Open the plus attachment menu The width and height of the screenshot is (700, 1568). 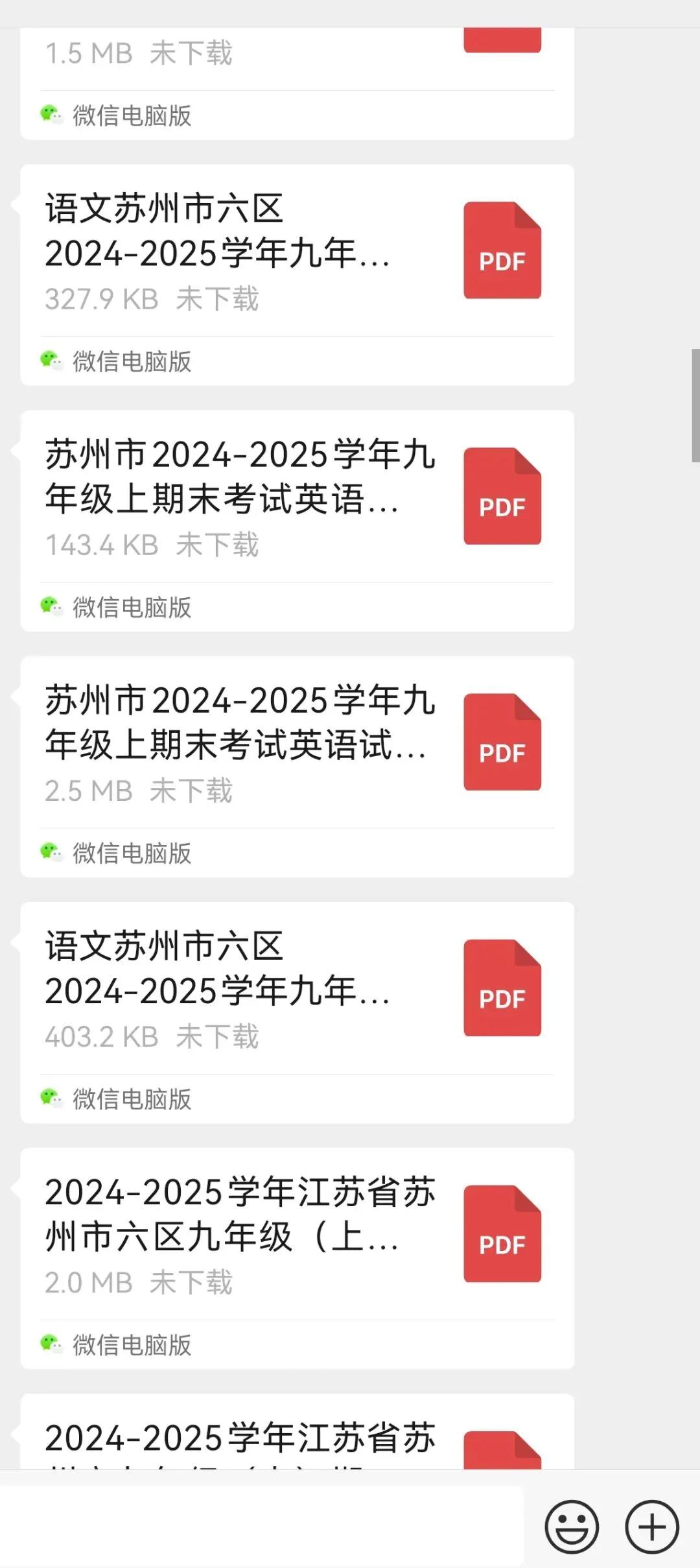click(x=651, y=1526)
